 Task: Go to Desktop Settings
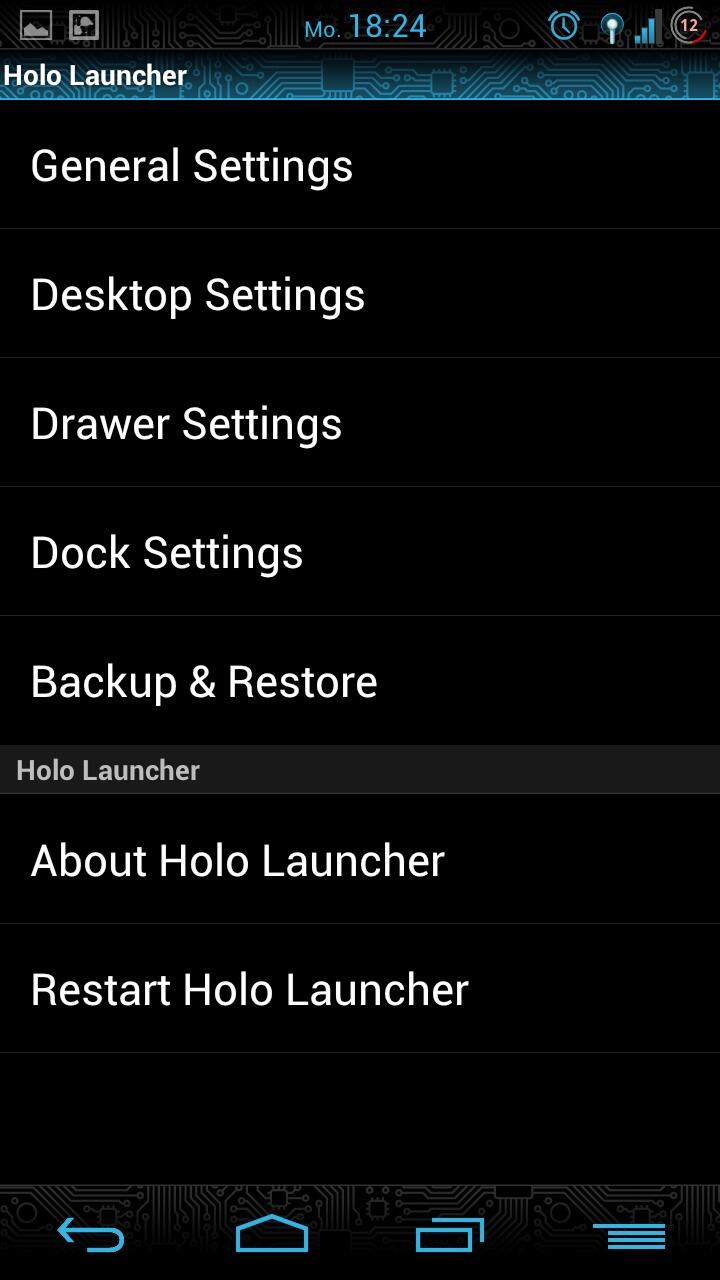(360, 294)
